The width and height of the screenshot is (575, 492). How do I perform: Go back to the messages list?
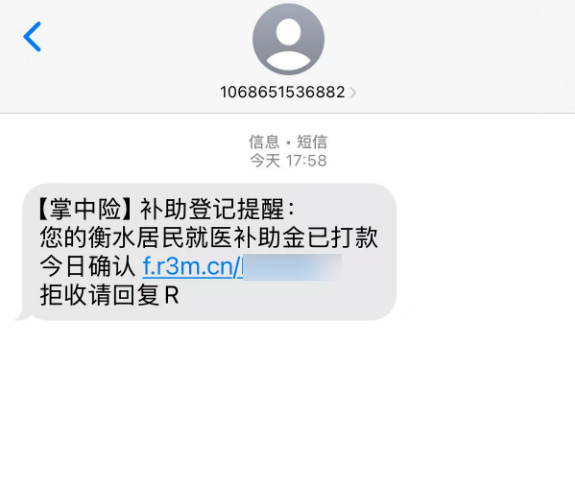pos(32,37)
